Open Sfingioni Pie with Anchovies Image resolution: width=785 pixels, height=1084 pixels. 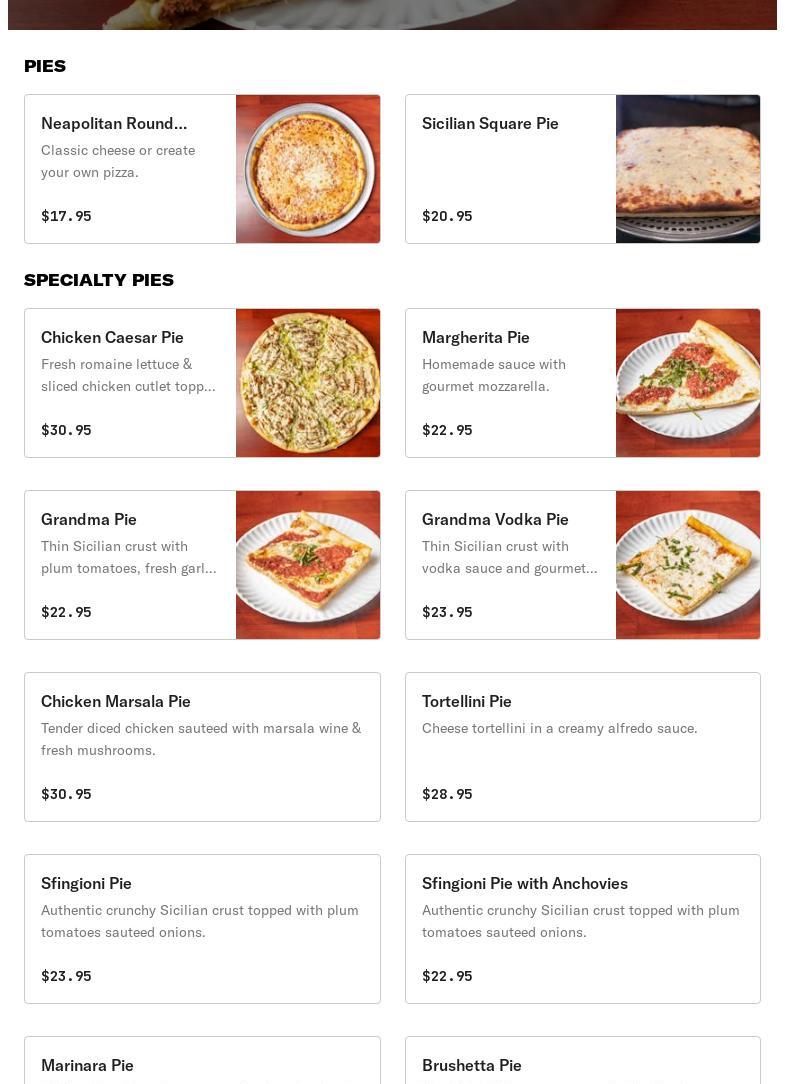pos(582,929)
